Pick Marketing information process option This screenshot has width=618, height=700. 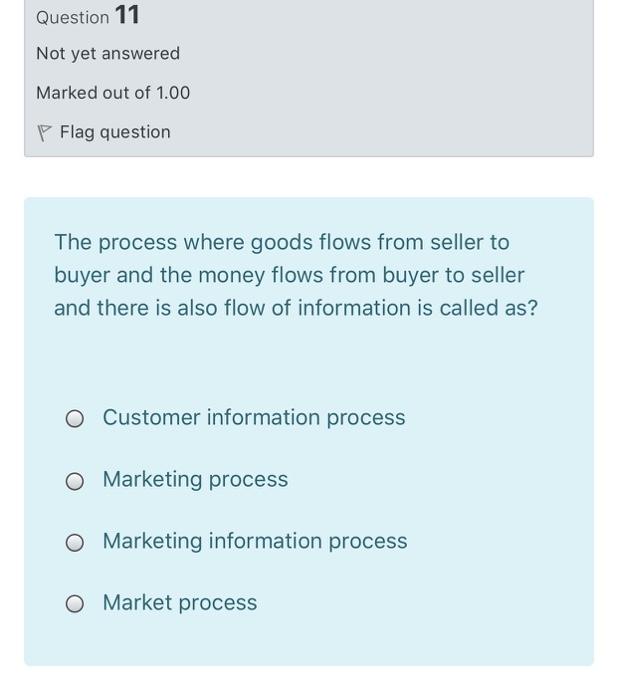point(75,543)
